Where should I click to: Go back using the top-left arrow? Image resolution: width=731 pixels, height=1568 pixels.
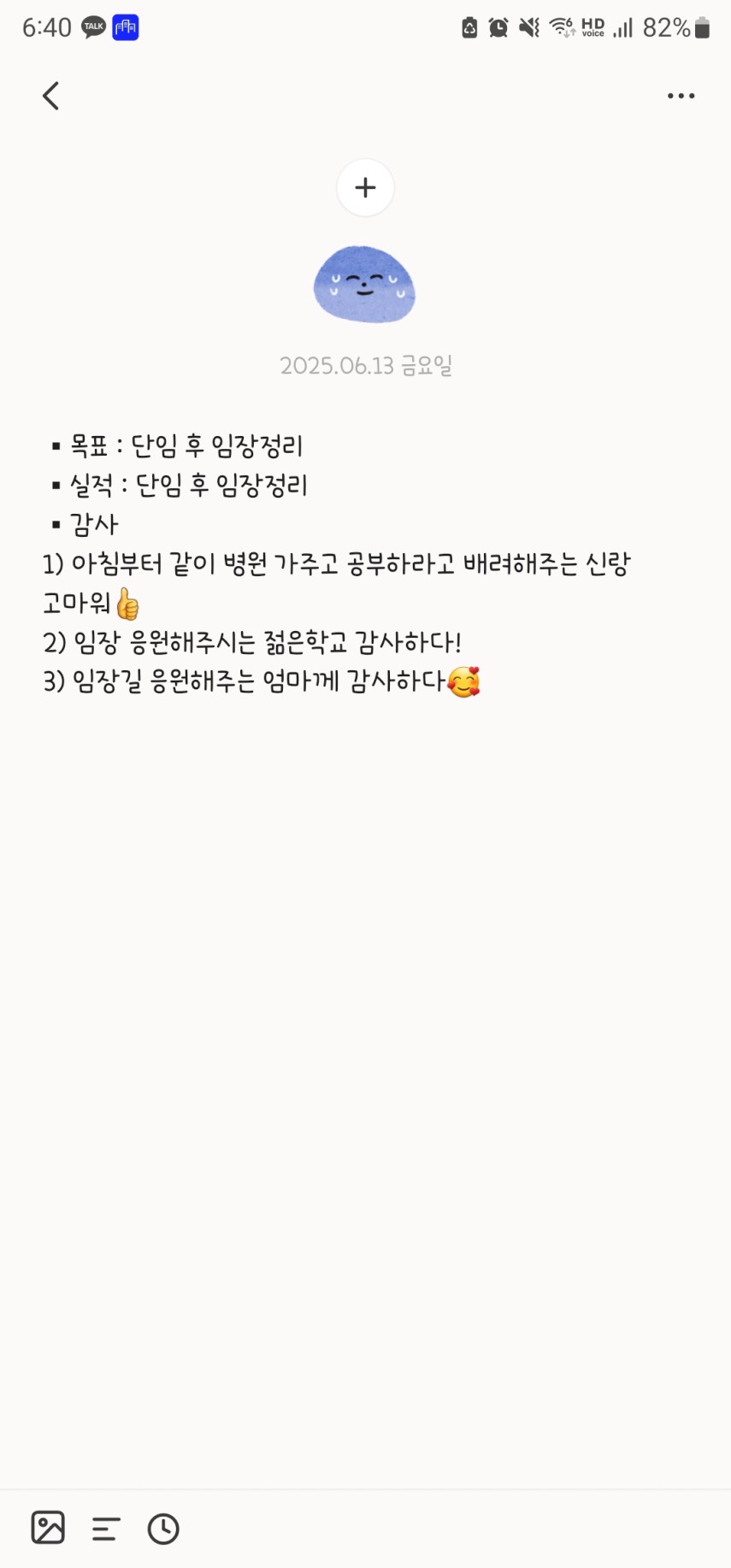tap(50, 96)
